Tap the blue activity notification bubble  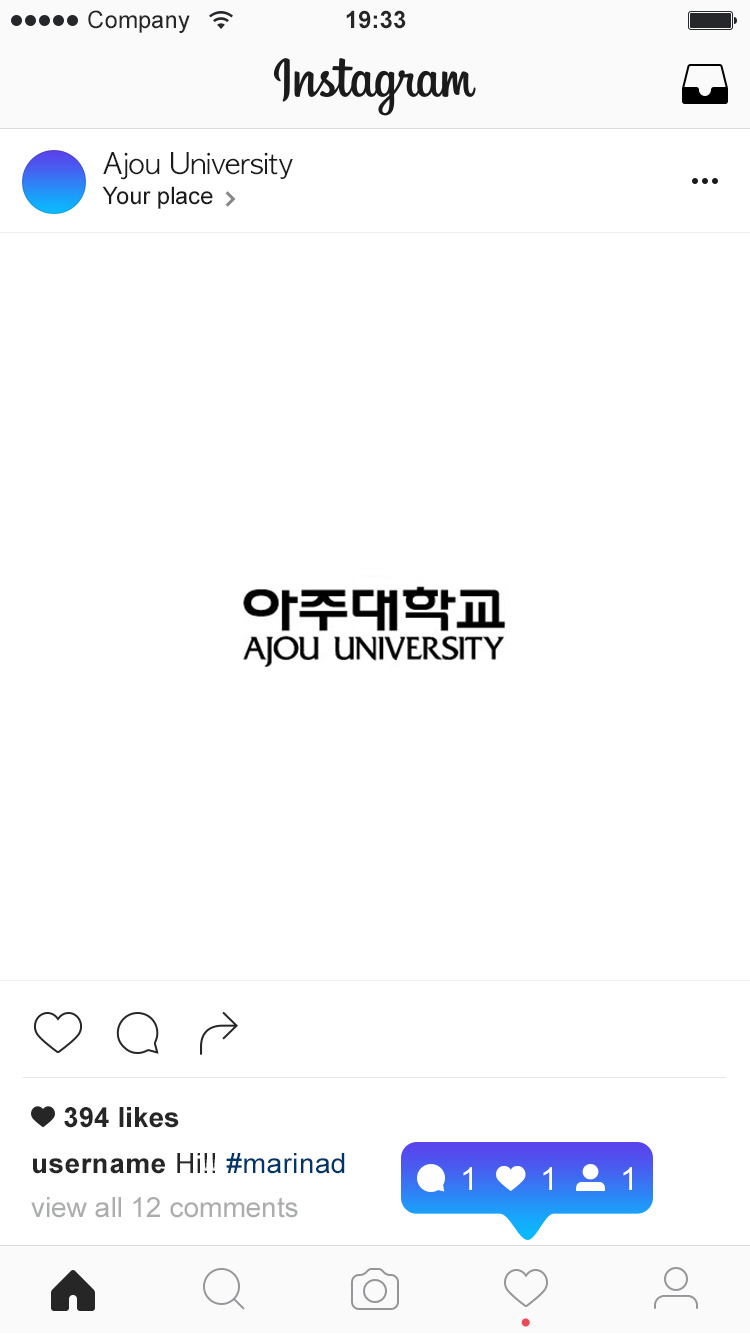click(x=527, y=1179)
